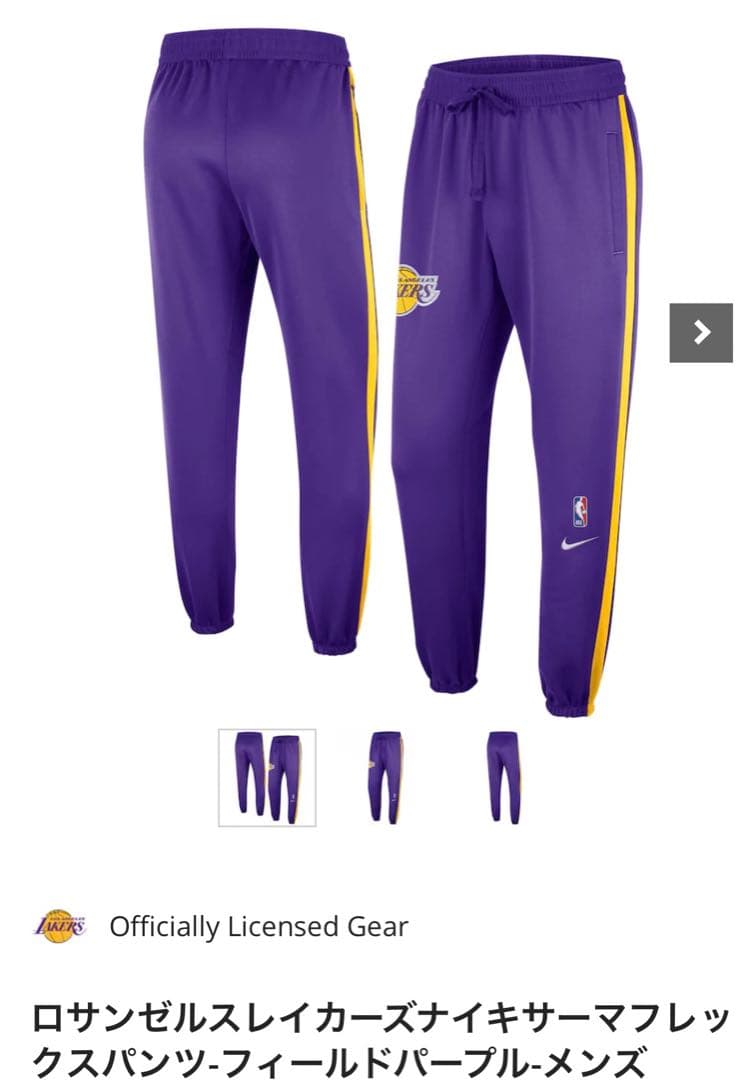Select the second thumbnail showing the front view
This screenshot has height=1080, width=746.
[x=385, y=777]
